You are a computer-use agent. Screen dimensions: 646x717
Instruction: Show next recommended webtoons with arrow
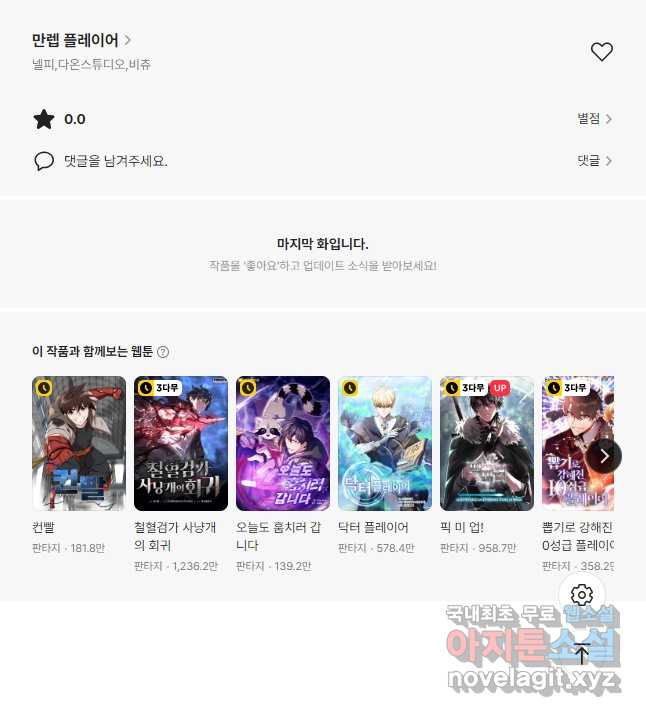(603, 455)
